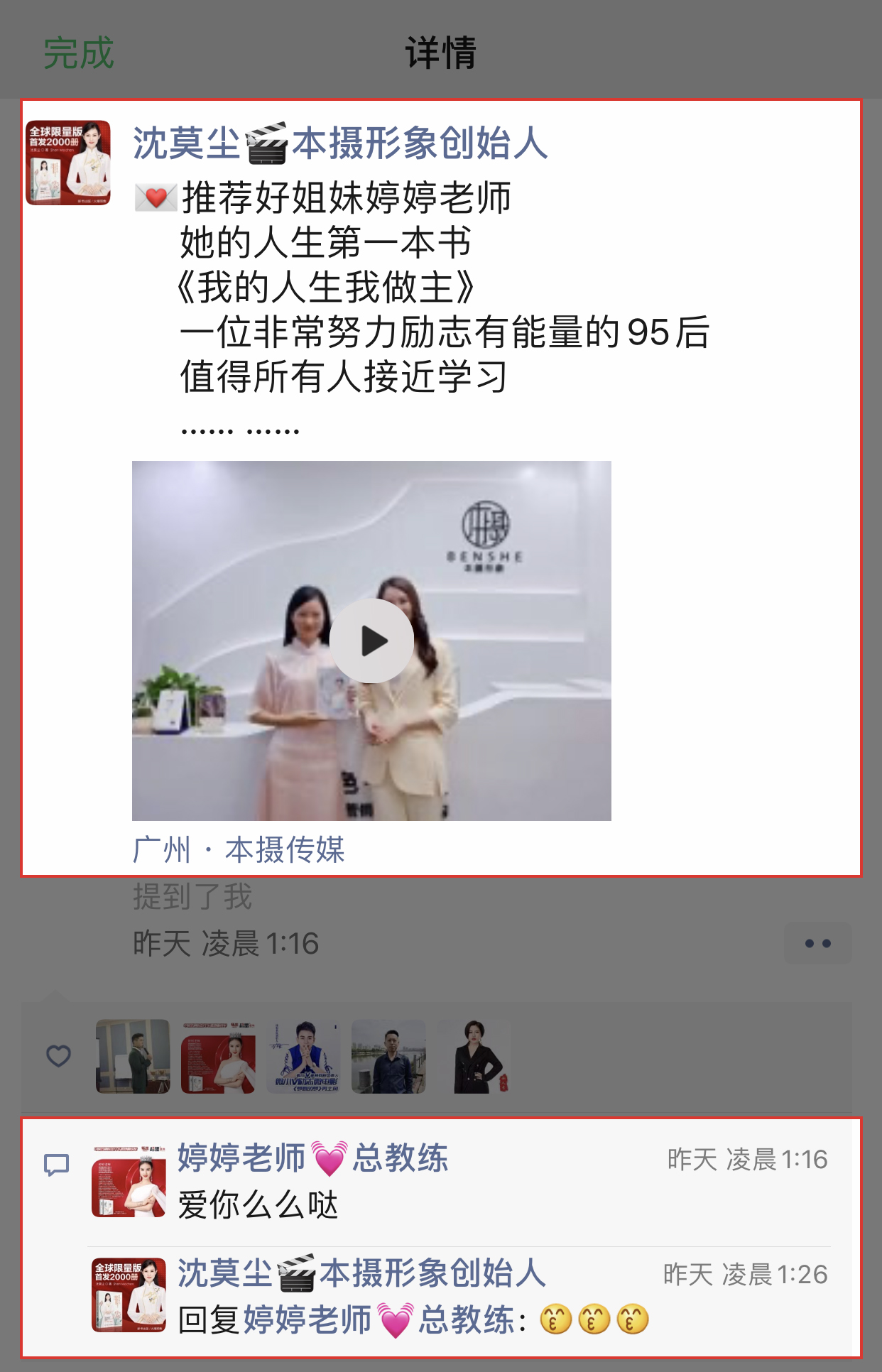
Task: Open the 广州·本摄传媒 location link
Action: coord(239,850)
